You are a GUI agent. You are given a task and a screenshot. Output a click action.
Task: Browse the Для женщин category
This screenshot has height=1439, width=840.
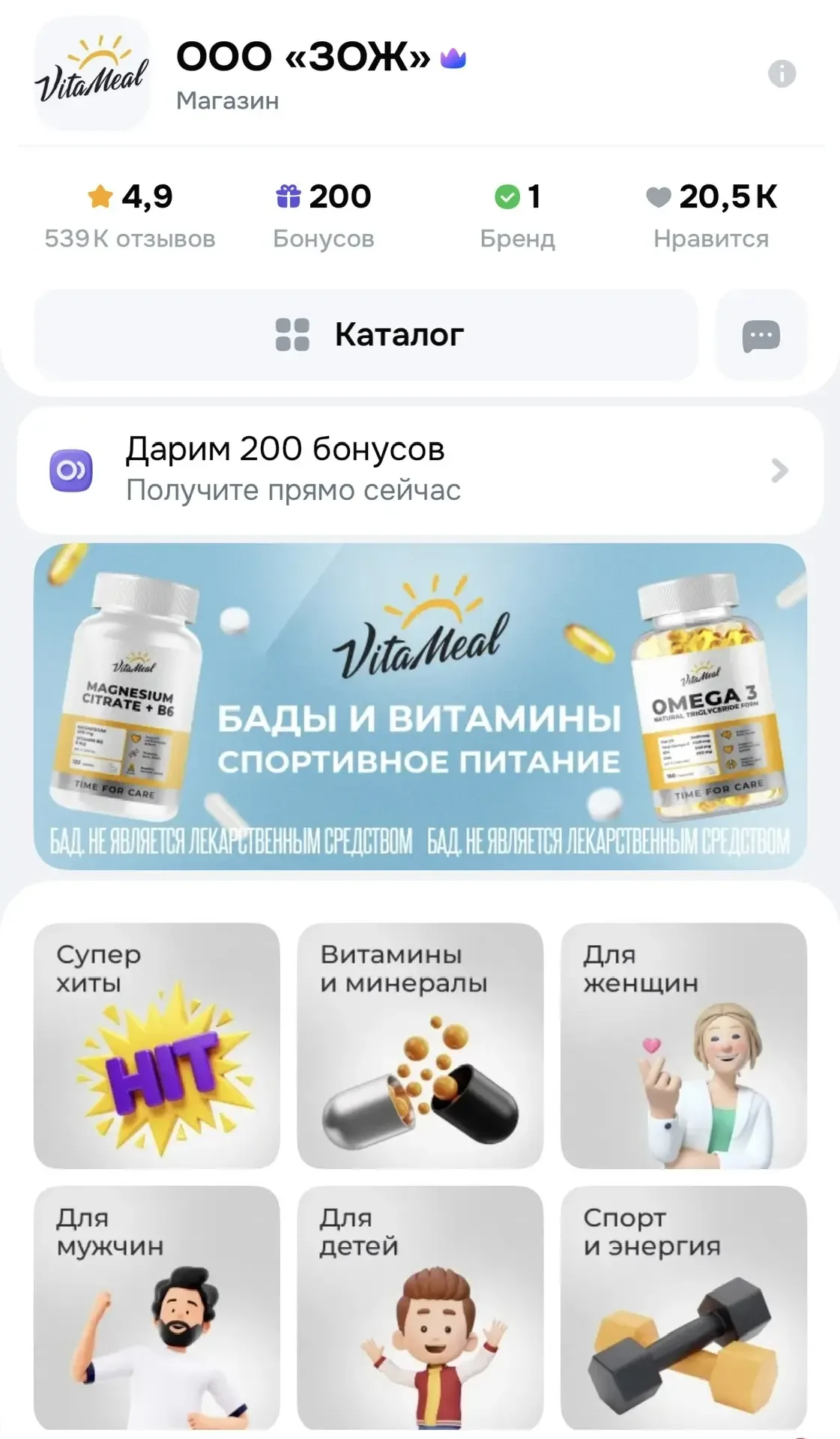coord(683,1045)
